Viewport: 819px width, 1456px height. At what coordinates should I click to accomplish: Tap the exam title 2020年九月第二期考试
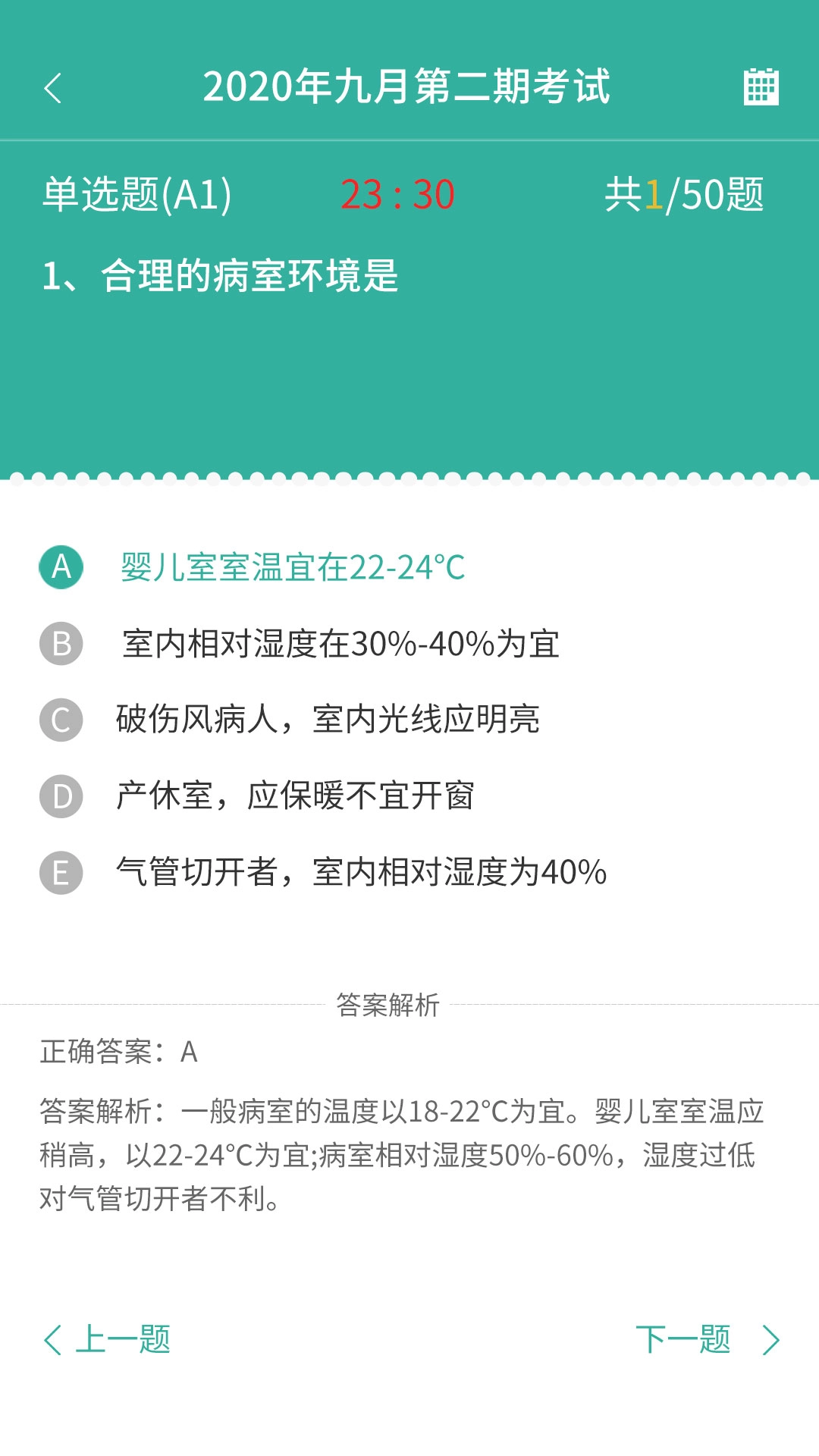(x=409, y=87)
